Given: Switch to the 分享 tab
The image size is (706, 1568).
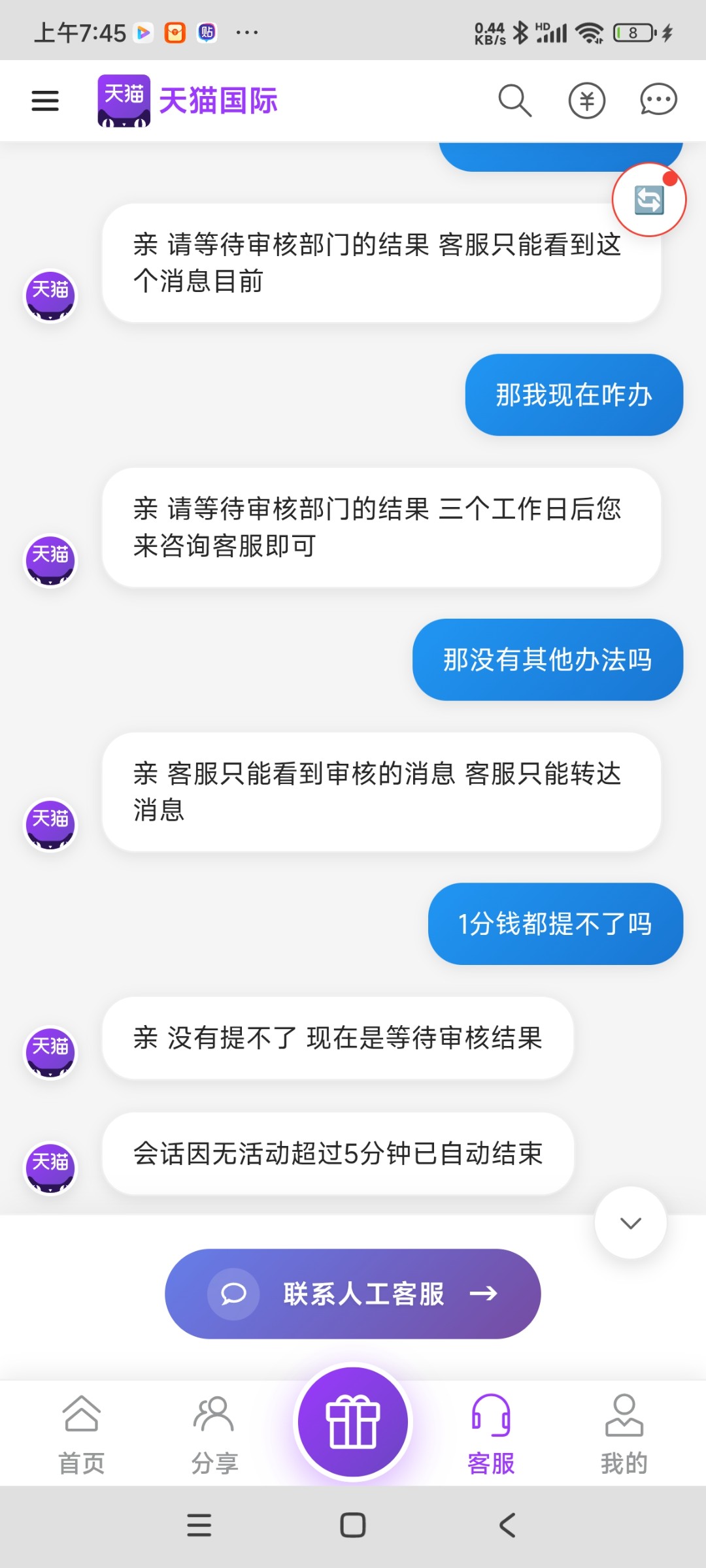Looking at the screenshot, I should tap(214, 1435).
